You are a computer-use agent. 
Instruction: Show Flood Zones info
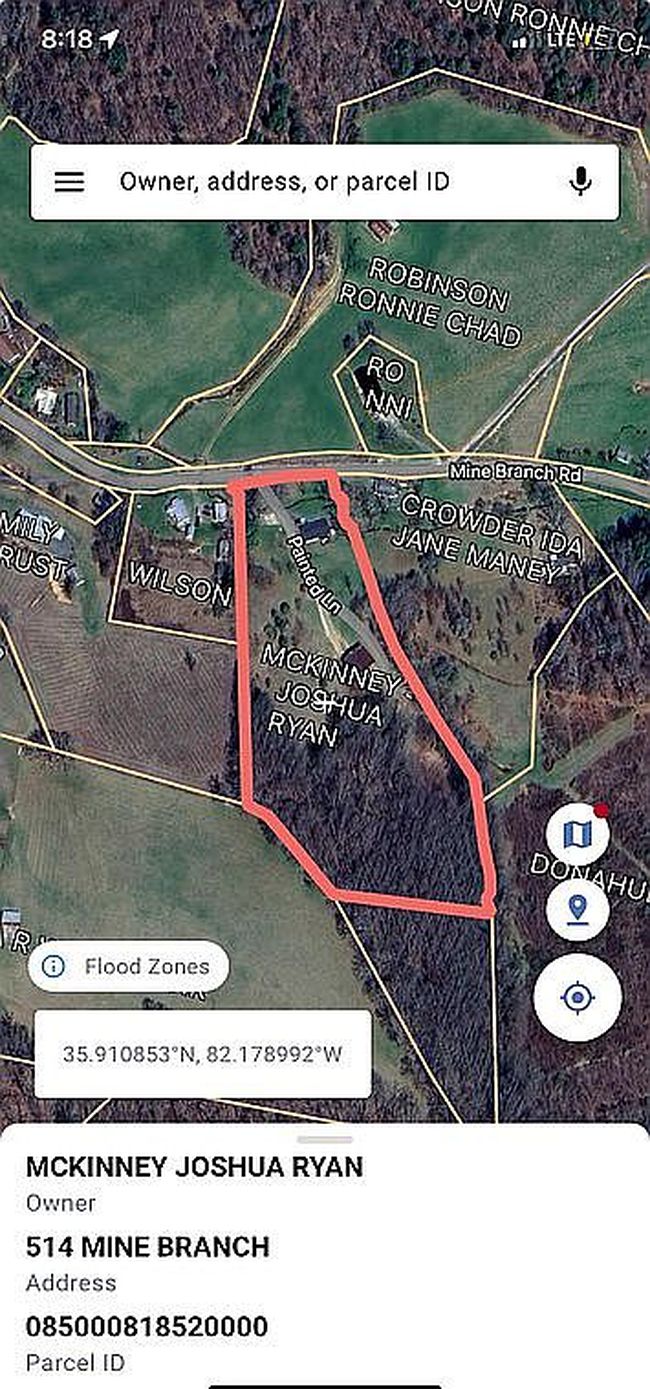coord(129,966)
